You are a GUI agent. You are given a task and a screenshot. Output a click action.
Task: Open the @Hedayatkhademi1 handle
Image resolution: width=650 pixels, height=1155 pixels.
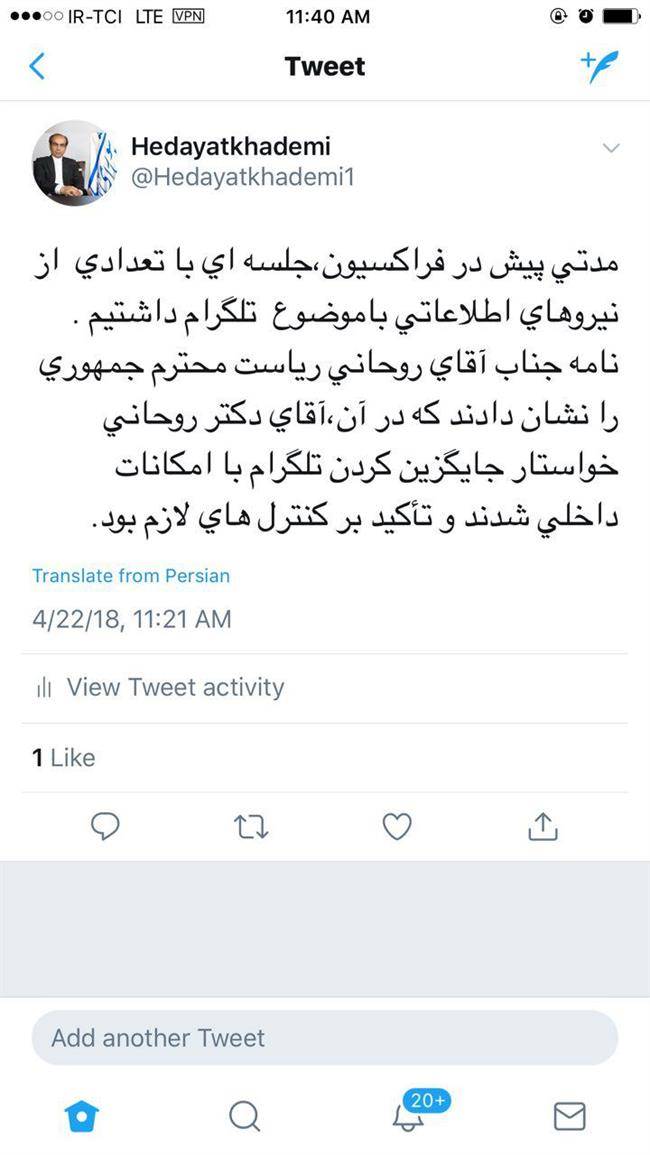point(243,177)
